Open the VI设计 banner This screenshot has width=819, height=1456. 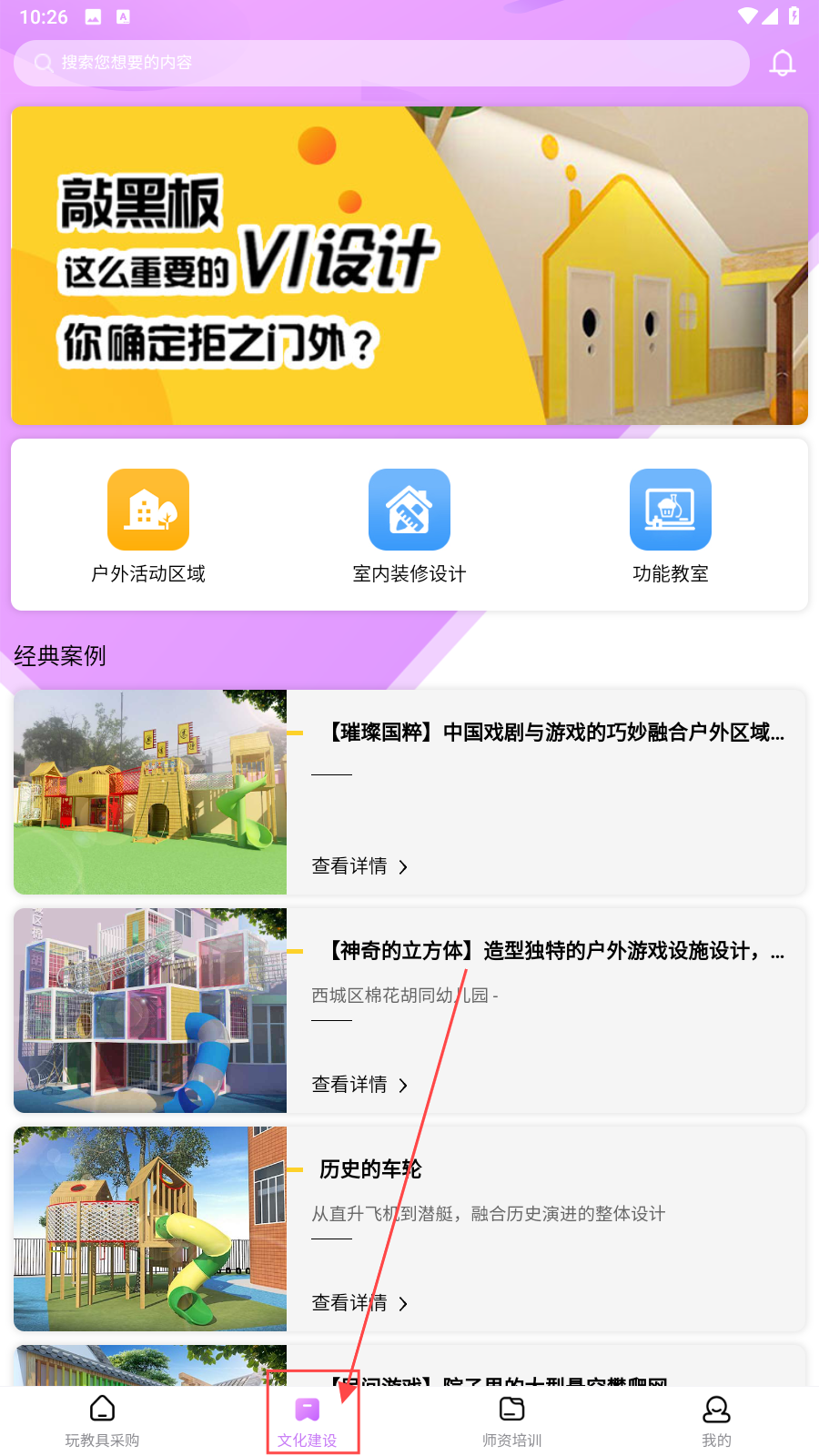[409, 266]
